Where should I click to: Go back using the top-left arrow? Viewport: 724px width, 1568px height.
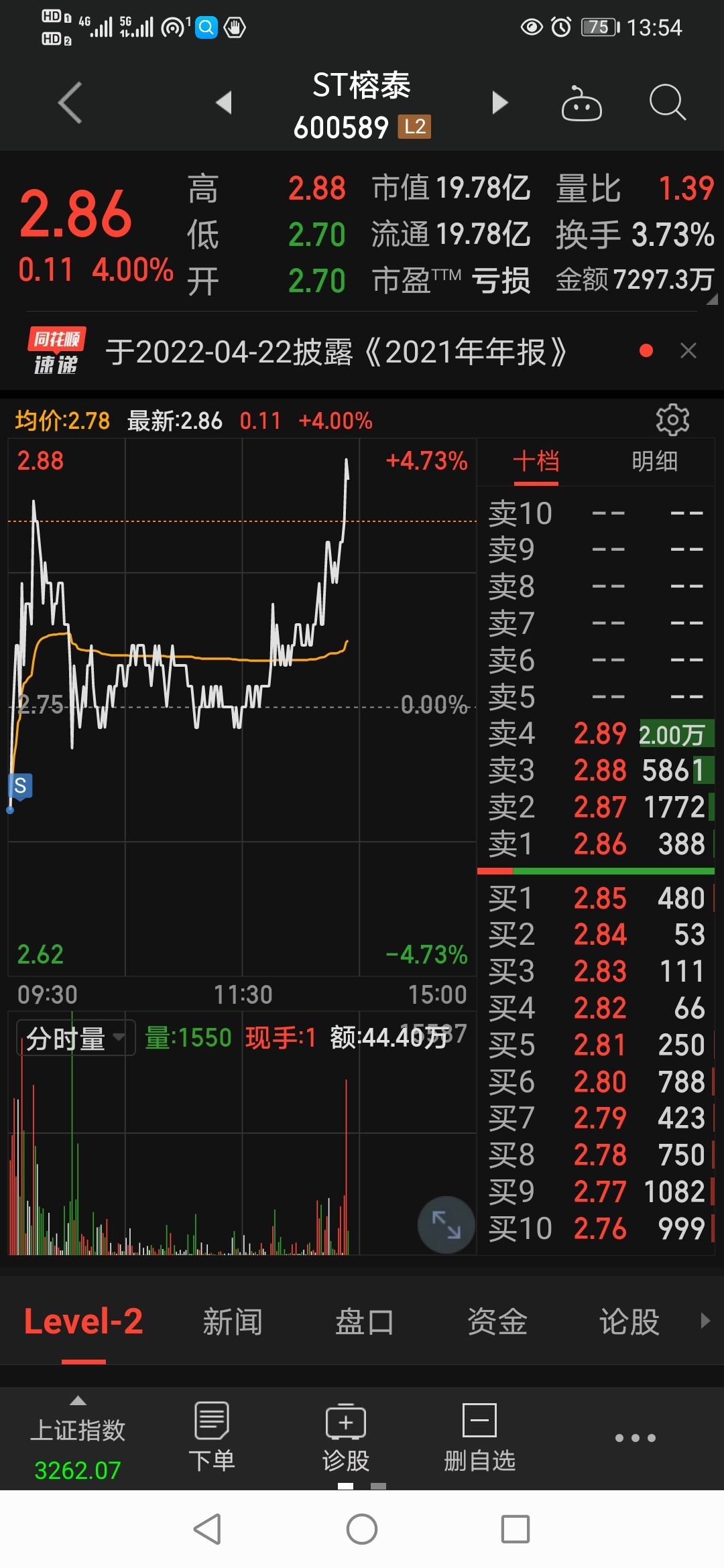(x=70, y=103)
